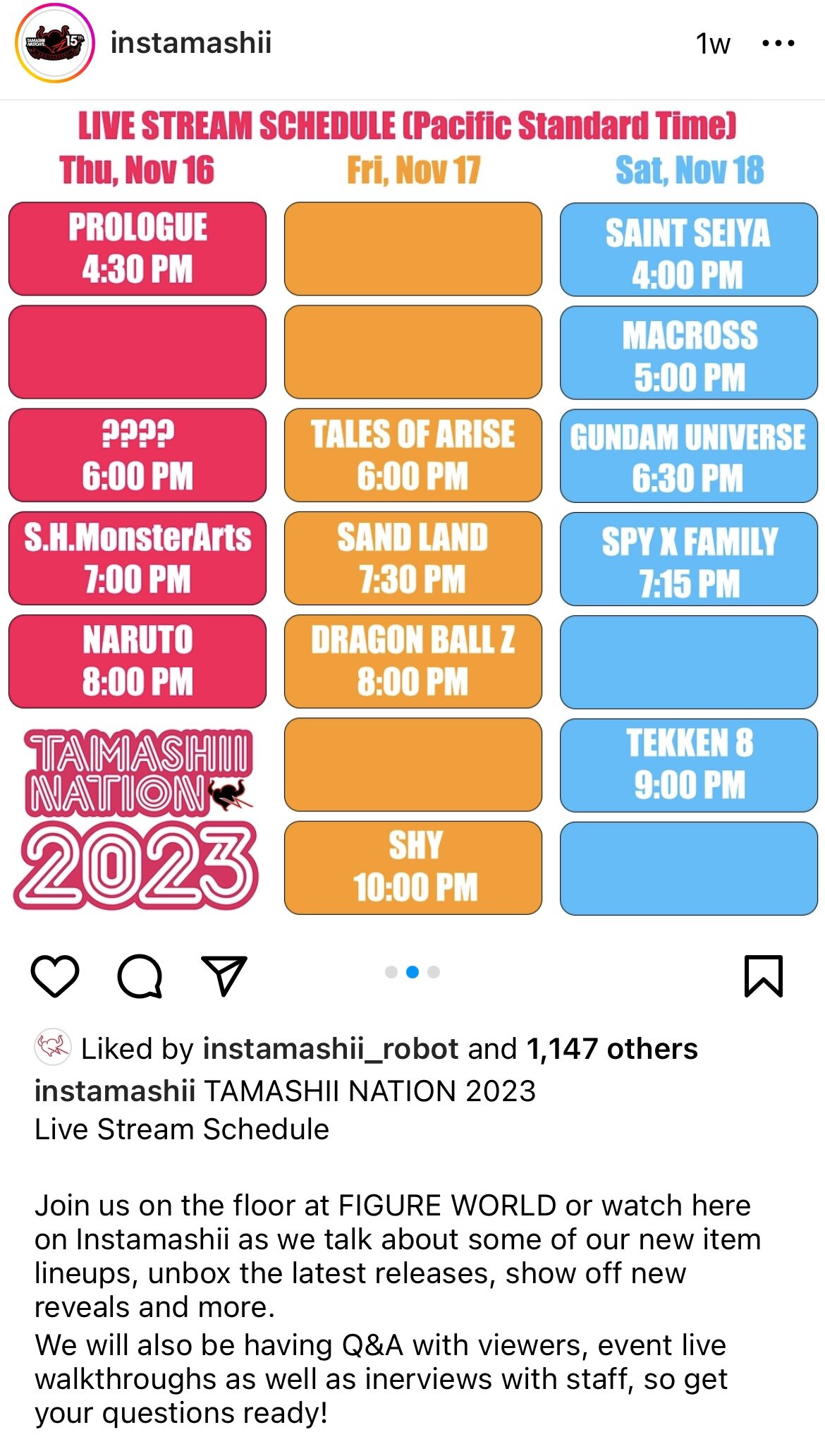Open the instamashii username at top

pos(191,43)
